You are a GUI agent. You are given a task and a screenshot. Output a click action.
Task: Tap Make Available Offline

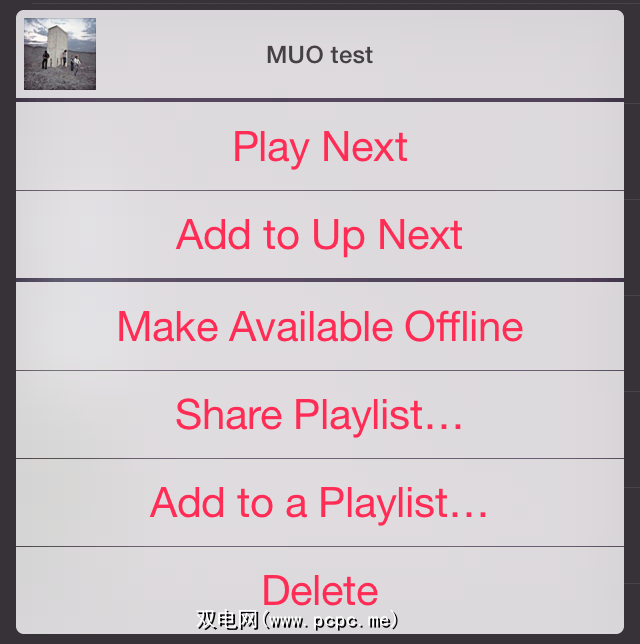(320, 327)
